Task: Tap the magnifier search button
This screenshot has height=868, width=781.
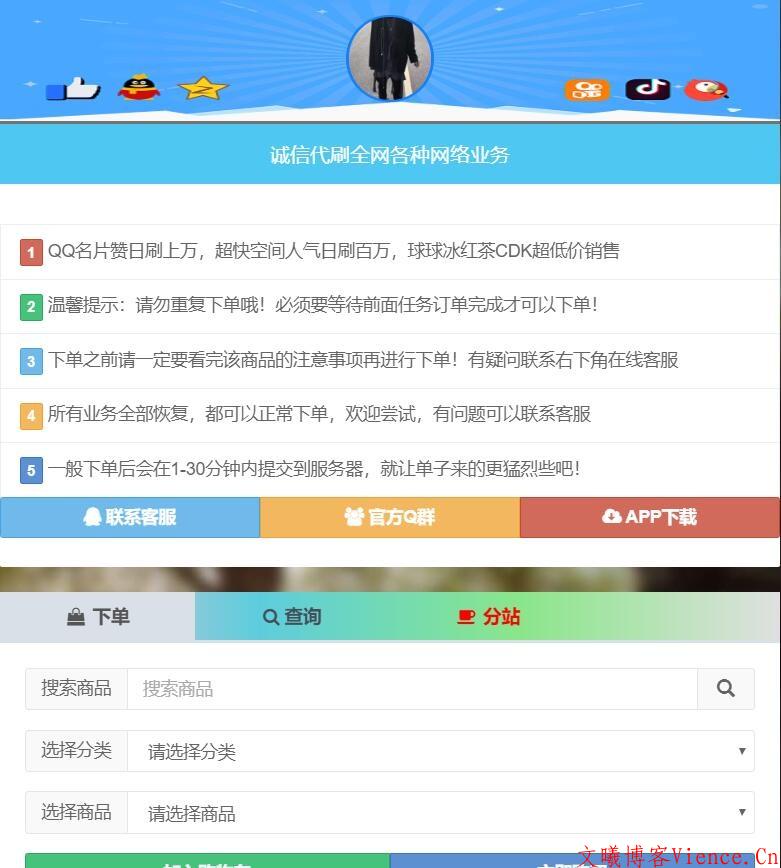Action: pos(726,689)
